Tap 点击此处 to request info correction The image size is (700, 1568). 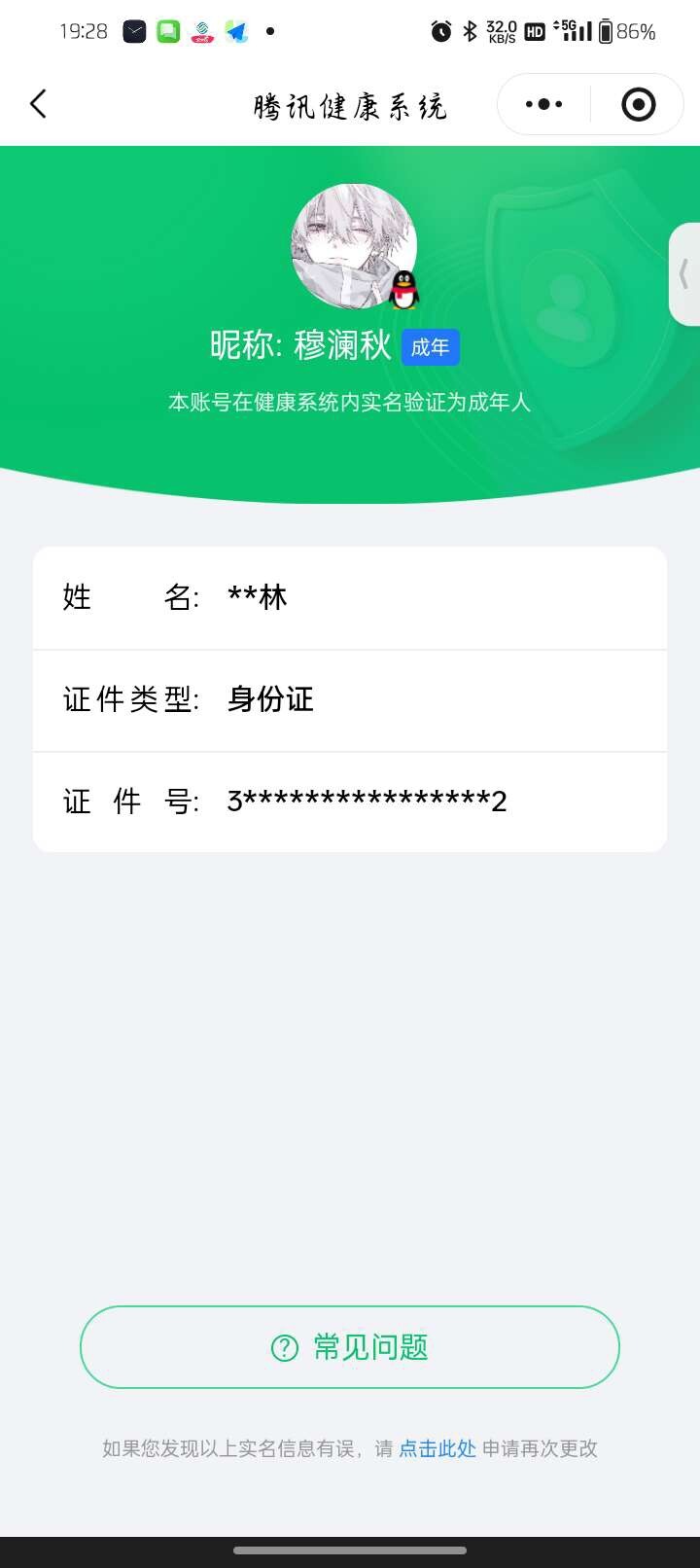(436, 1448)
